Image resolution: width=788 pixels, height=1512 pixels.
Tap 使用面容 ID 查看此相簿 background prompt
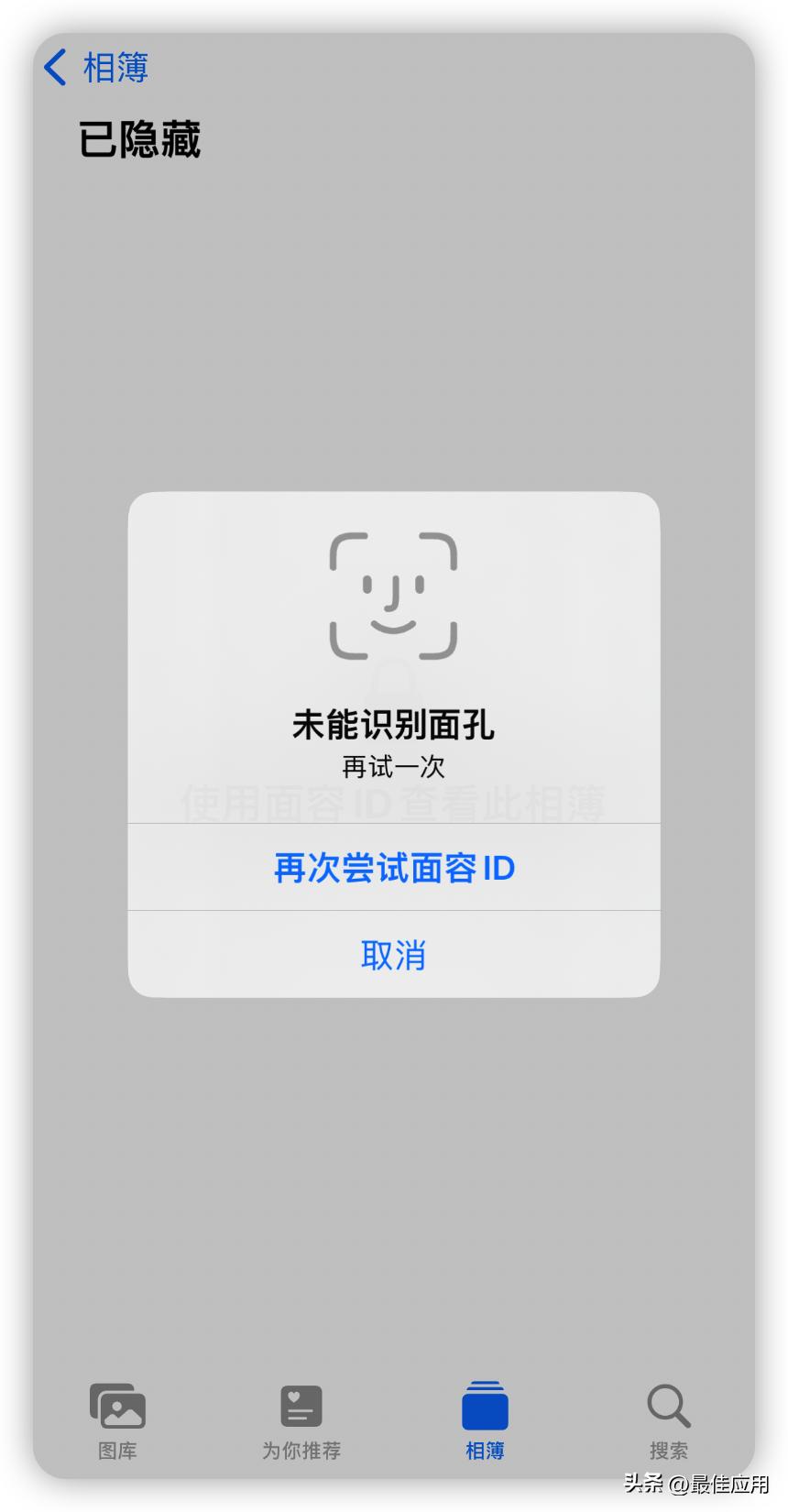393,805
